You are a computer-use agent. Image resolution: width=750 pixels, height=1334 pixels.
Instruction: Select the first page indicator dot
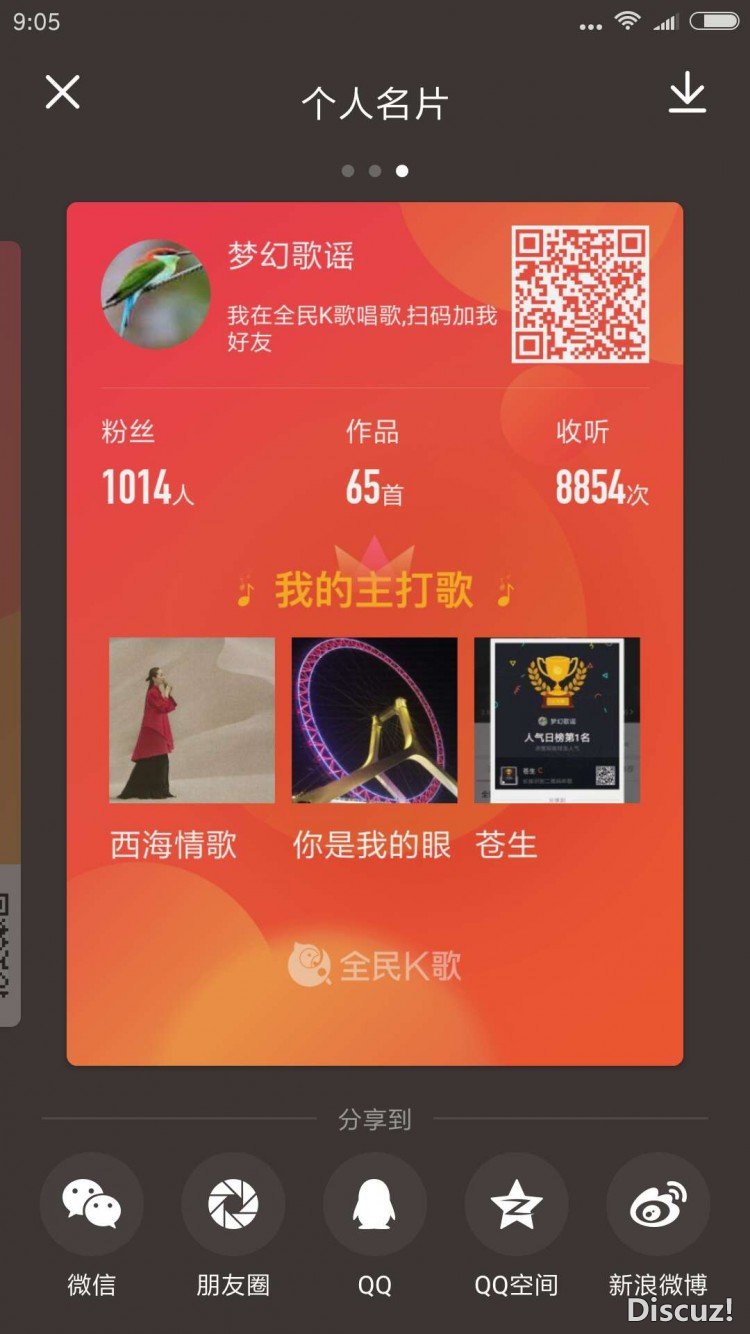tap(348, 171)
